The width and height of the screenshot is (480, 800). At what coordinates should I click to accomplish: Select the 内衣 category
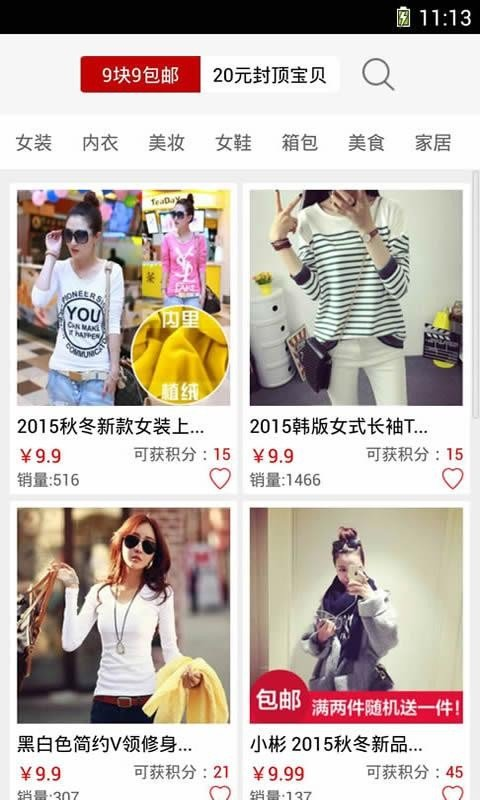click(100, 142)
